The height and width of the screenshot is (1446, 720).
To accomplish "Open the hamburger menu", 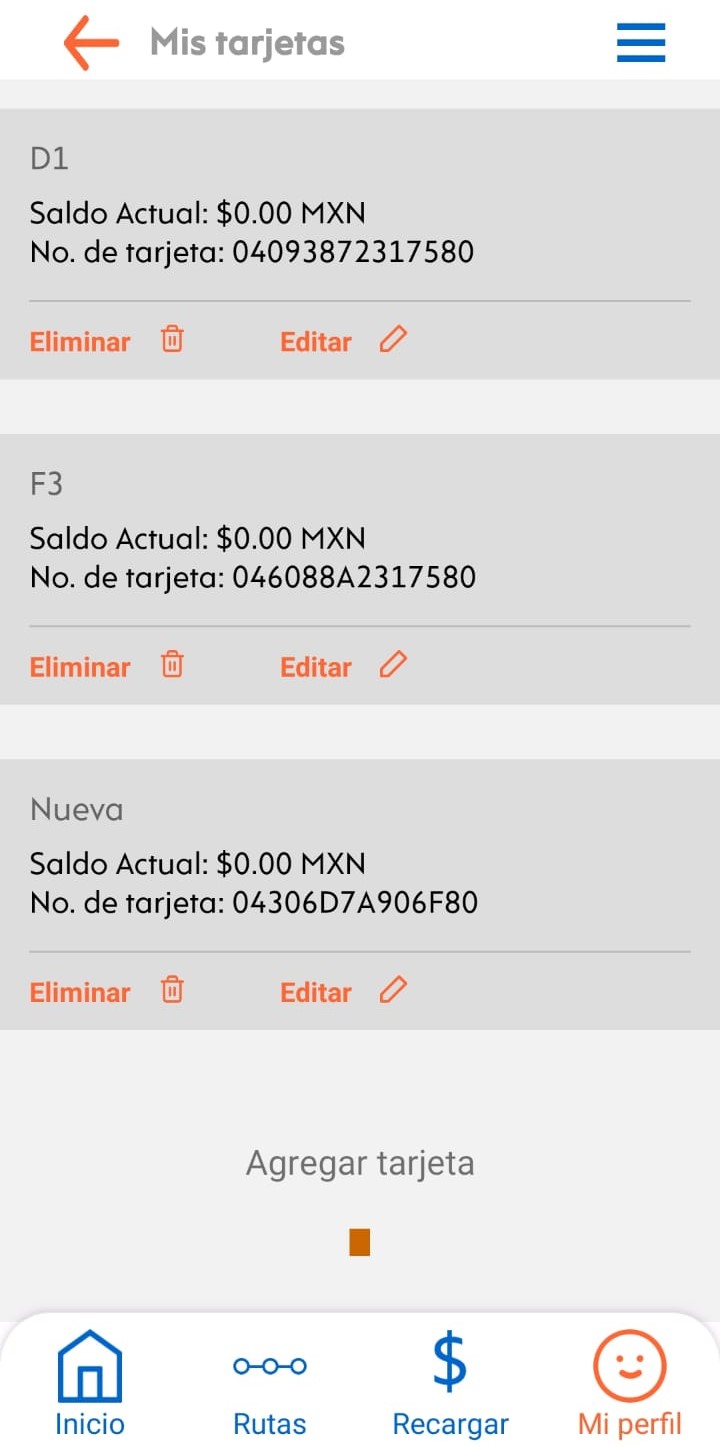I will [640, 42].
